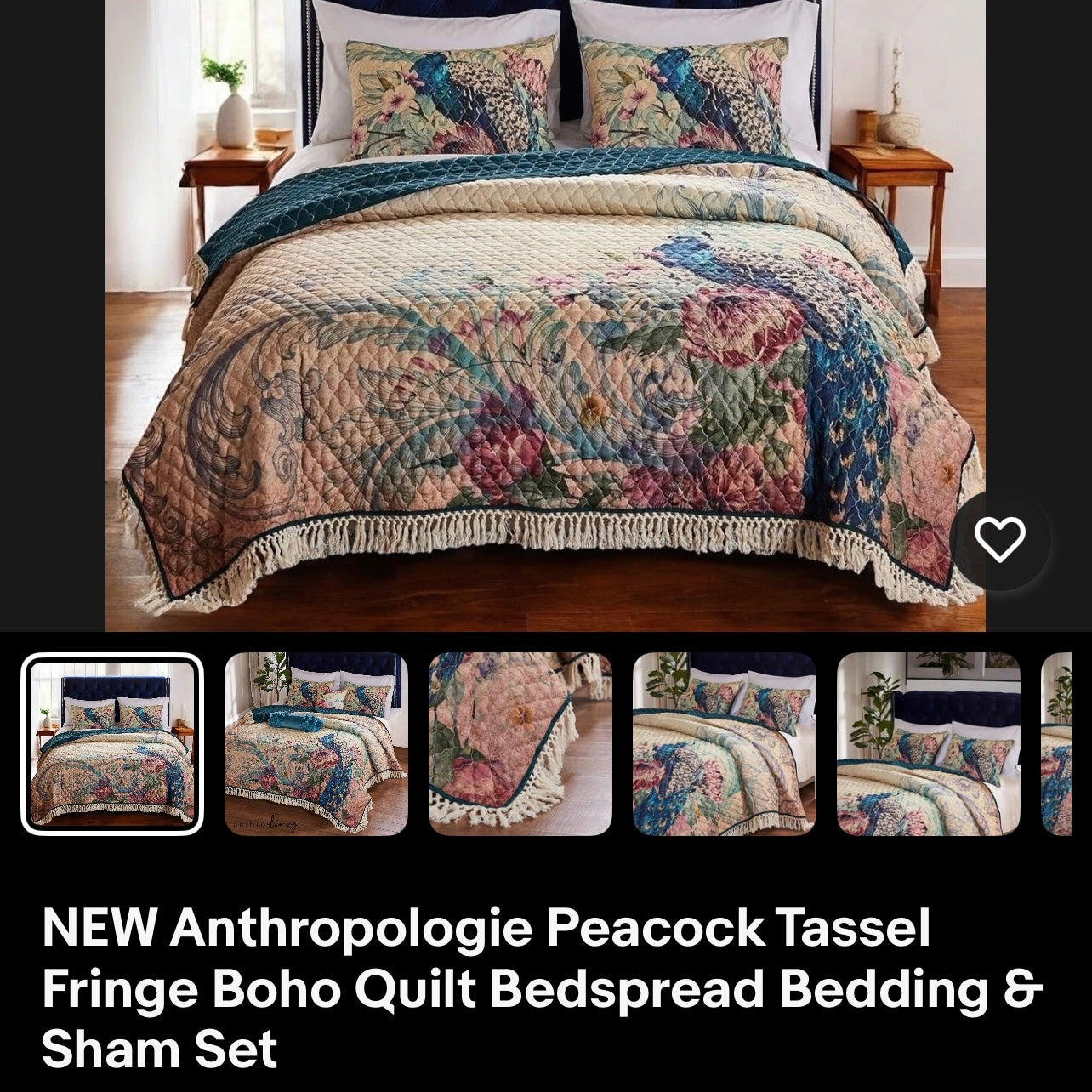Image resolution: width=1092 pixels, height=1092 pixels.
Task: View the fourth thumbnail with peacock quilt side
Action: click(x=724, y=744)
